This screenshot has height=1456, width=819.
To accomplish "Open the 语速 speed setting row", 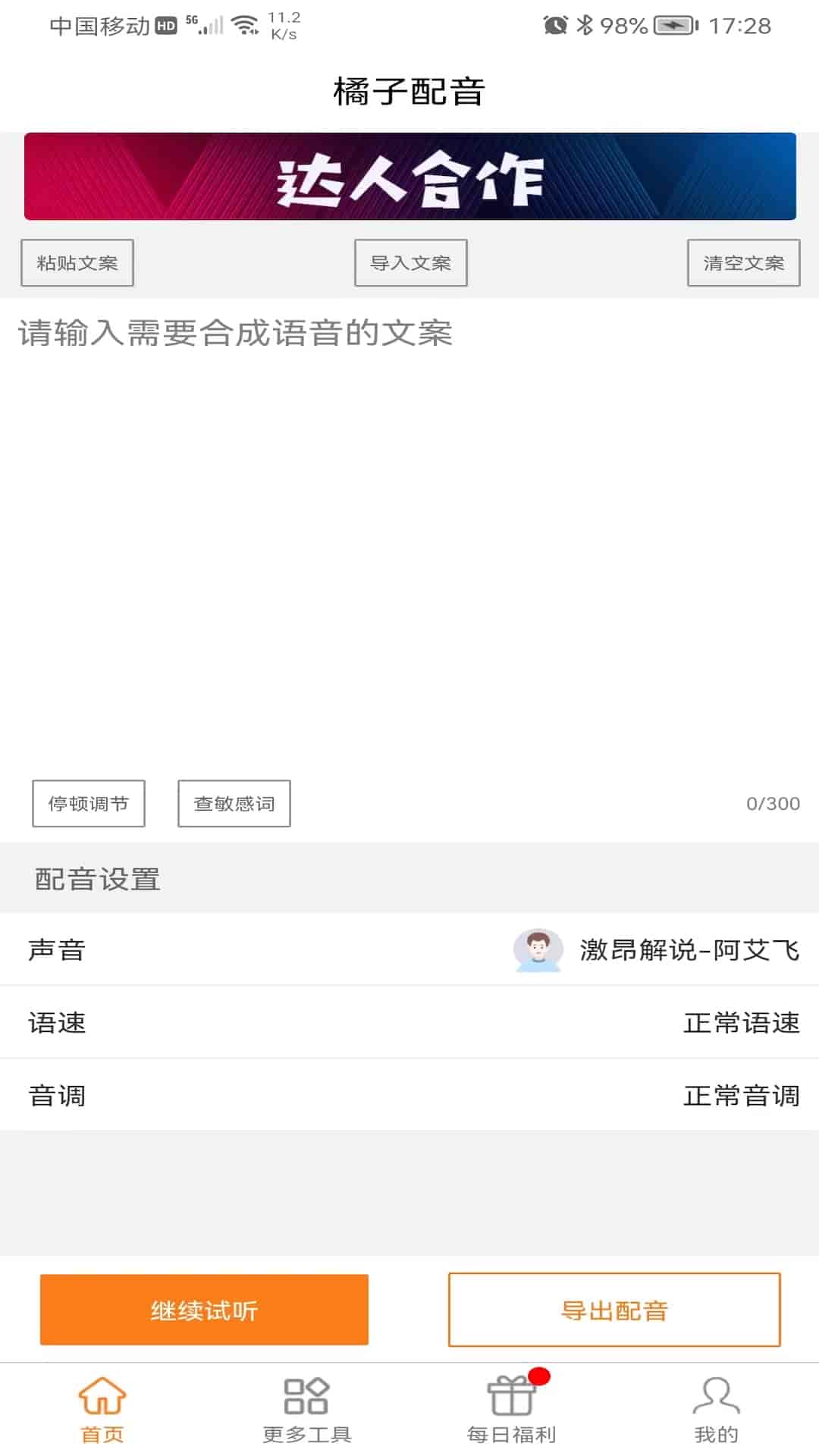I will [409, 1022].
